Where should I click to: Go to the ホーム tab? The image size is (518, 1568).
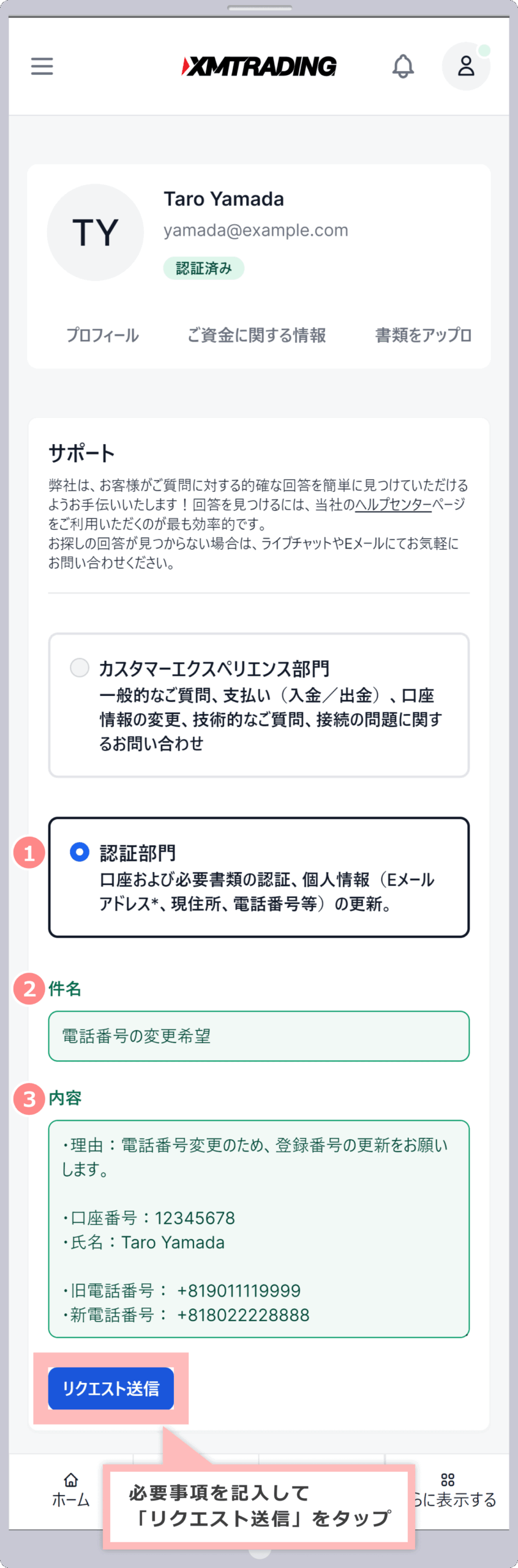[x=71, y=1490]
